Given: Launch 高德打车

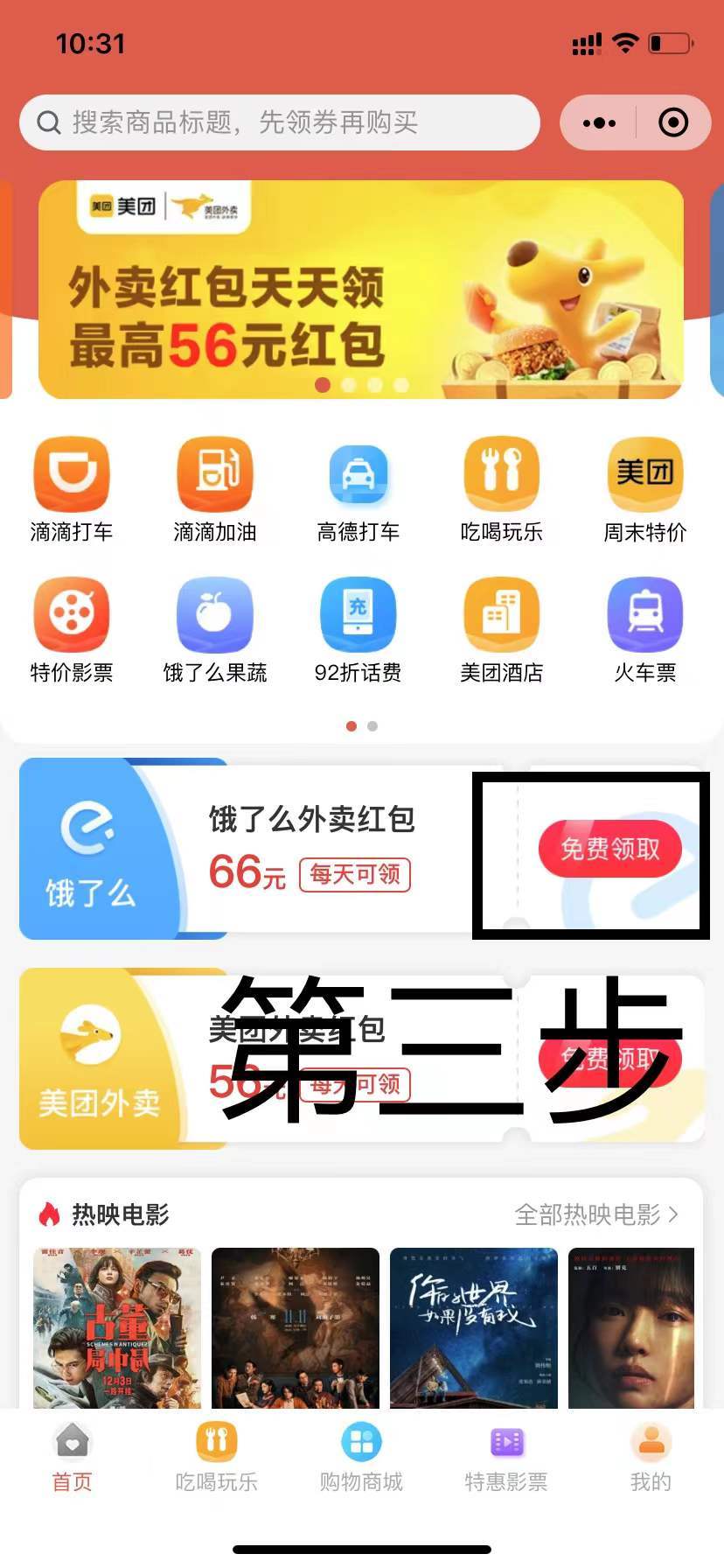Looking at the screenshot, I should (x=359, y=490).
